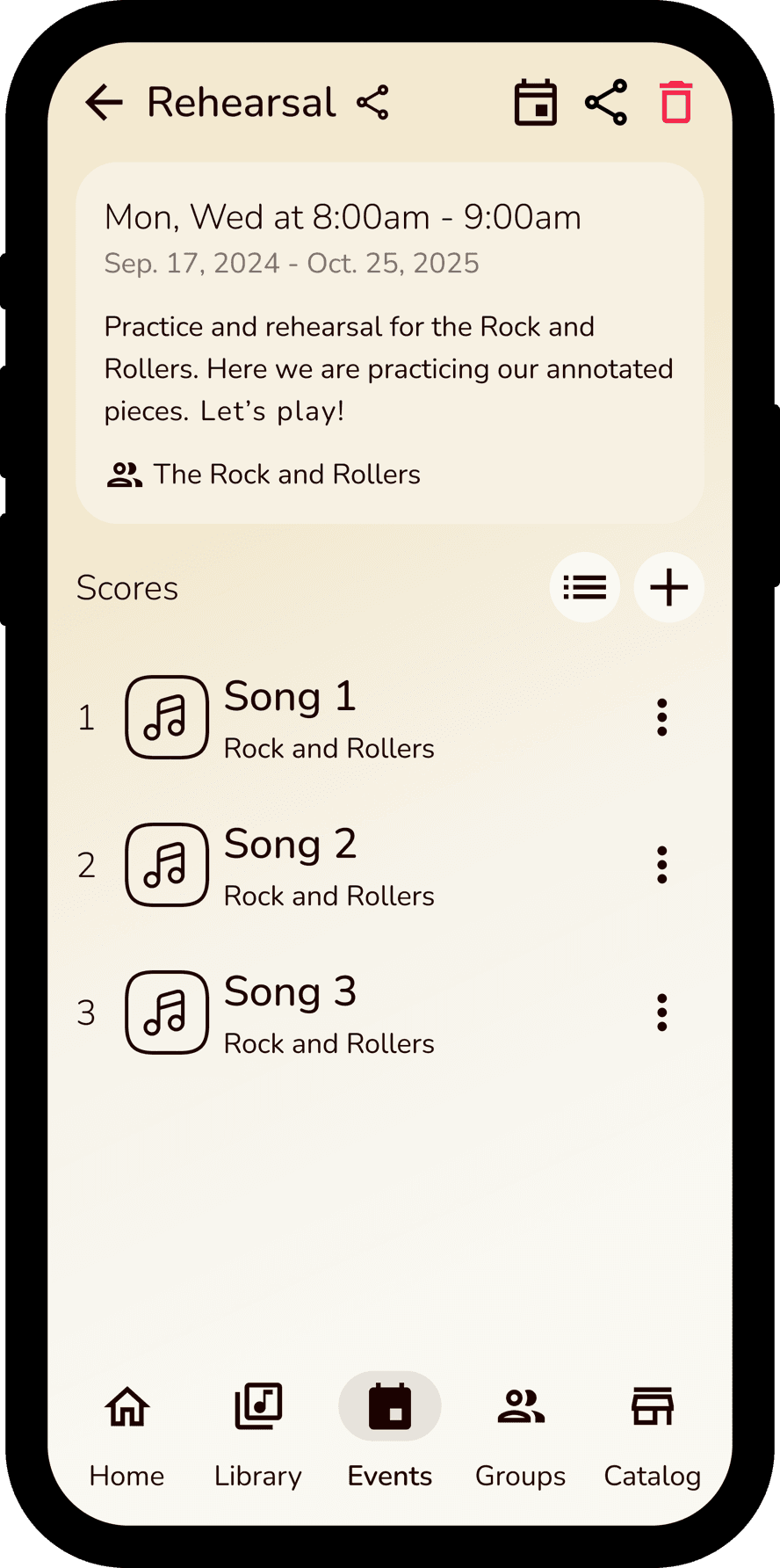The height and width of the screenshot is (1568, 780).
Task: Tap the list view button next to Scores
Action: 585,587
